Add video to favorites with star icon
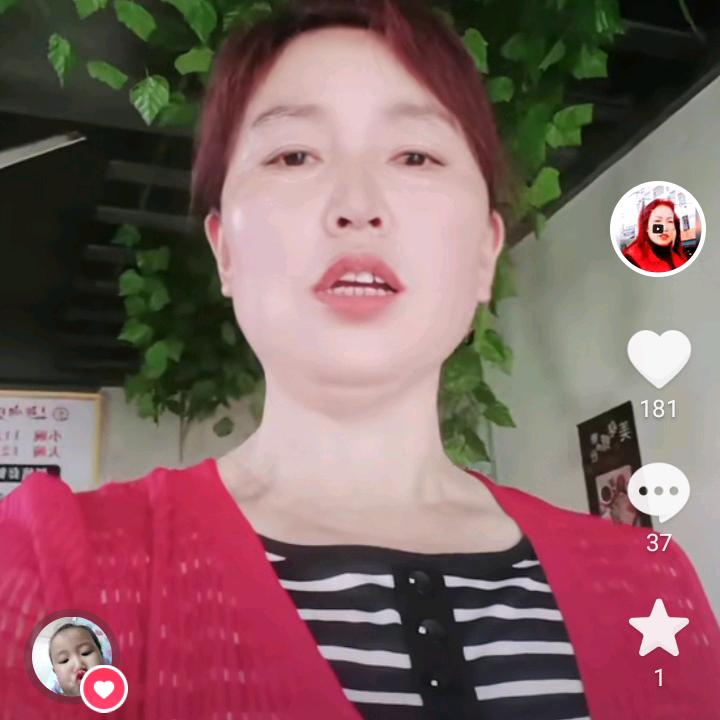Viewport: 720px width, 720px height. click(658, 629)
